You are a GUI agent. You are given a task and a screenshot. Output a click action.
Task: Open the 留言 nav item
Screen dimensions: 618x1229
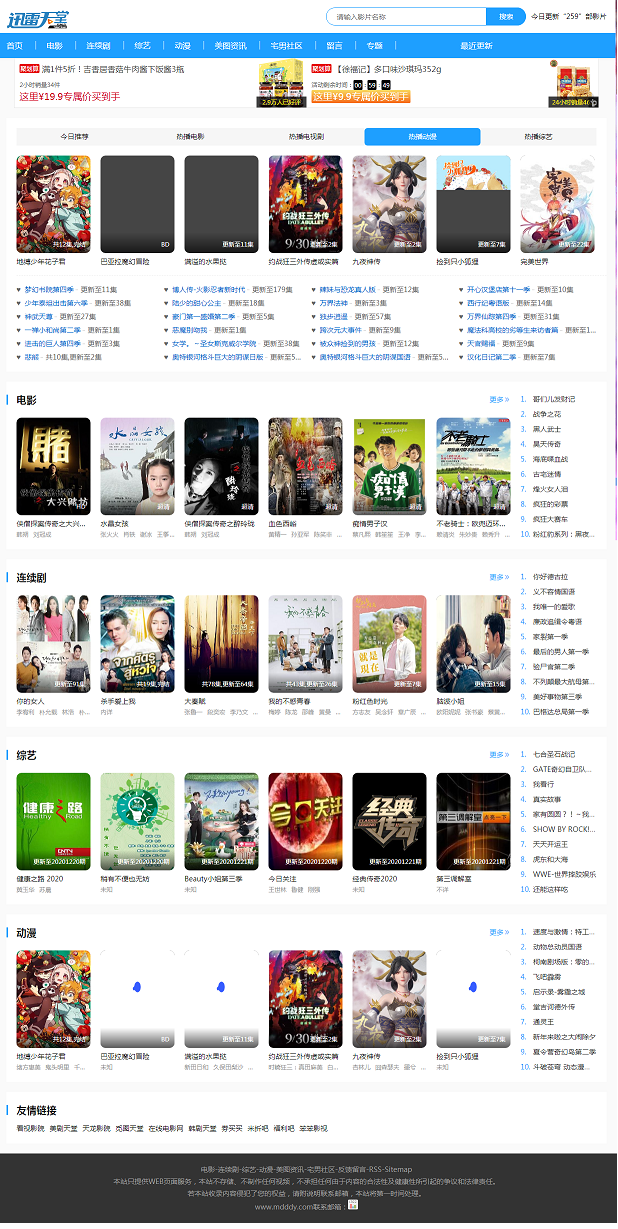click(334, 46)
